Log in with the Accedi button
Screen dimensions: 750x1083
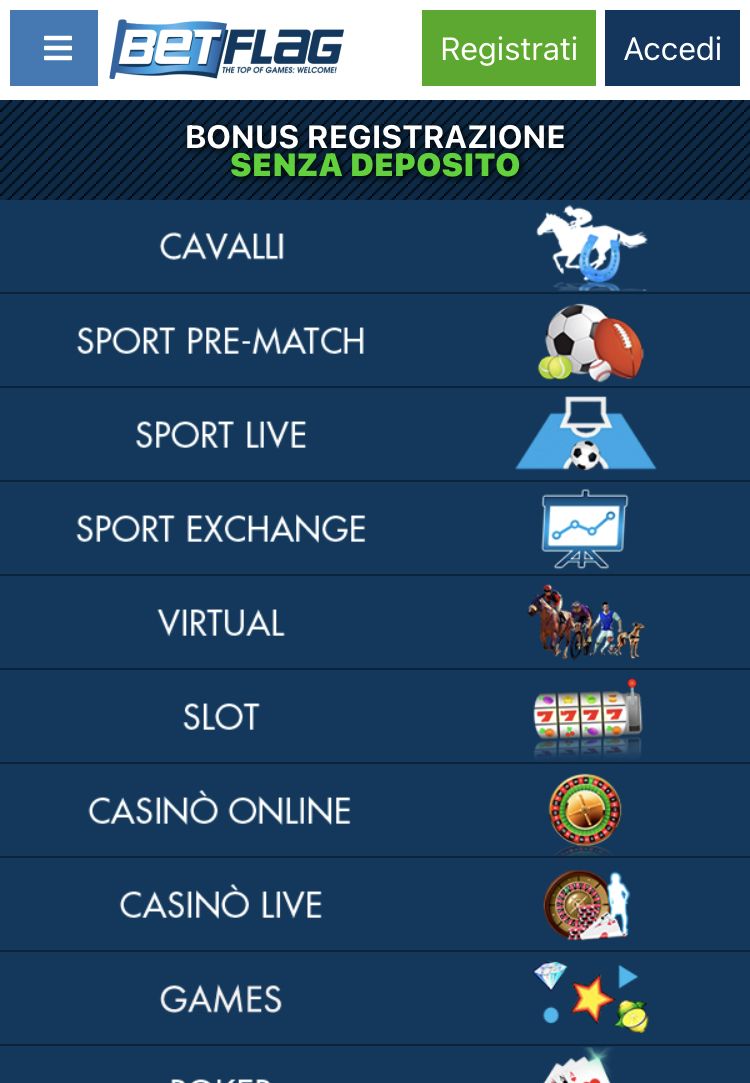tap(672, 48)
